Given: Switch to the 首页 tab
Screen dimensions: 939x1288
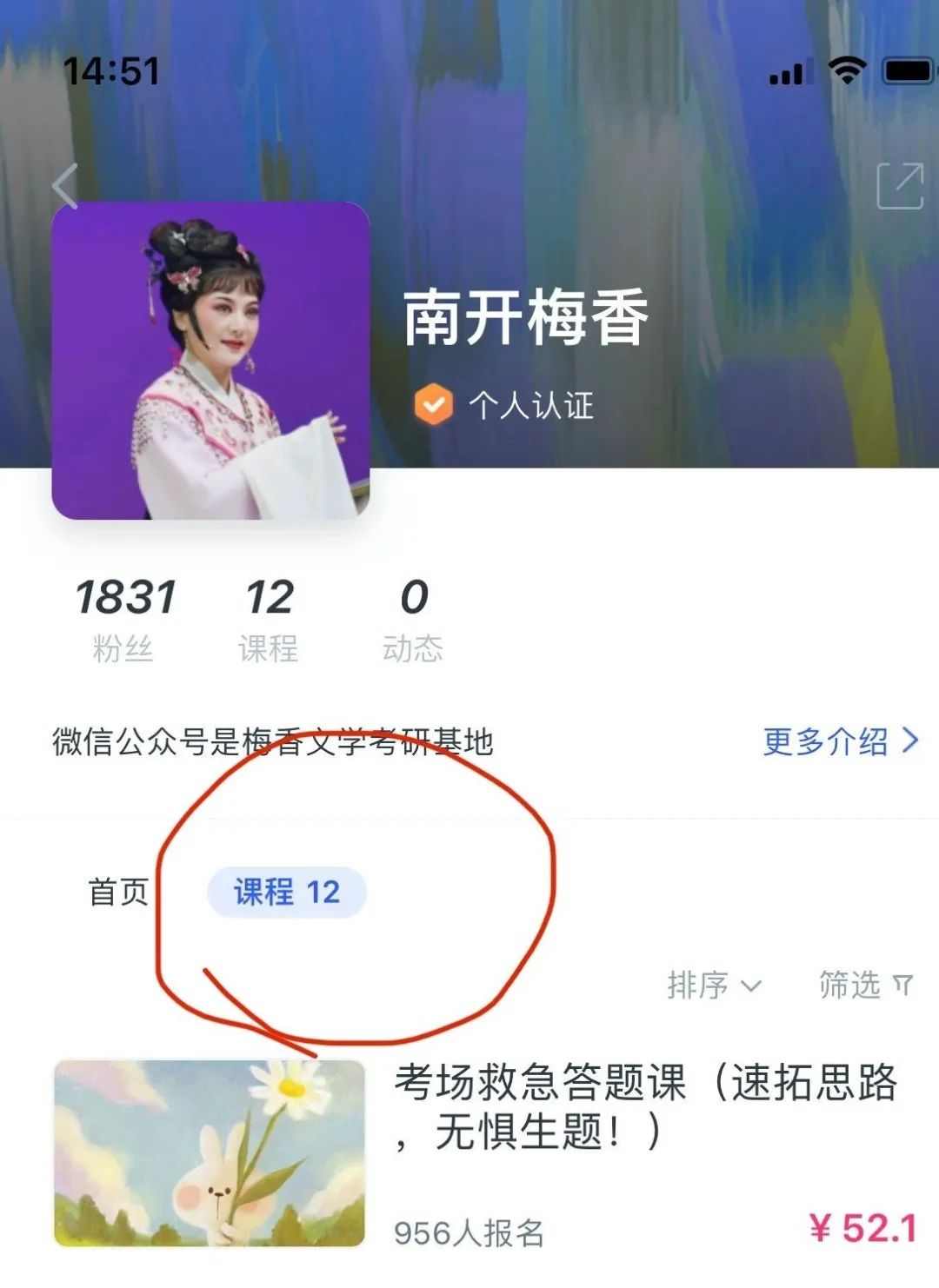Looking at the screenshot, I should click(x=118, y=893).
